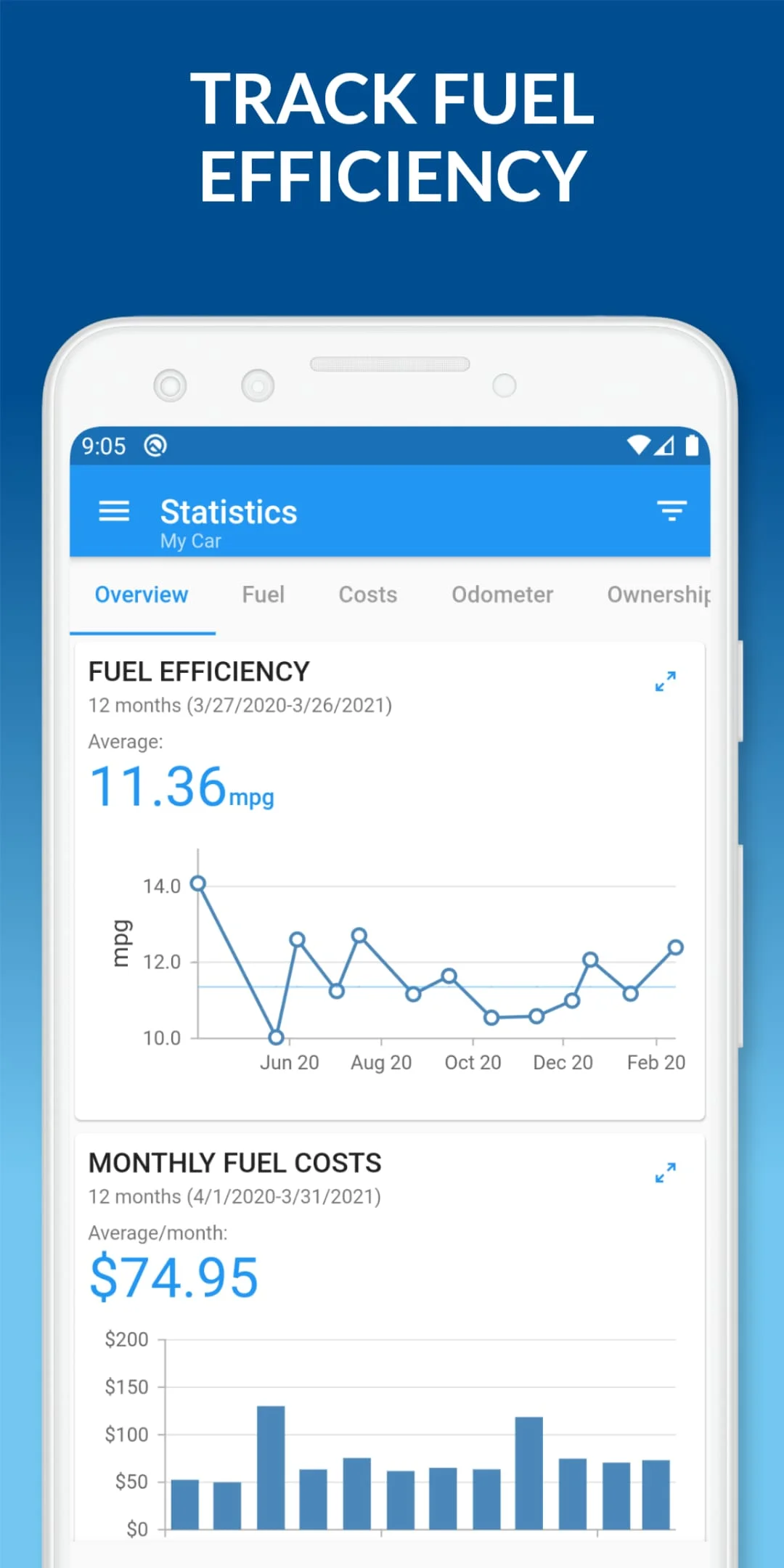Click the highest data point on mpg chart
Image resolution: width=784 pixels, height=1568 pixels.
click(x=197, y=883)
